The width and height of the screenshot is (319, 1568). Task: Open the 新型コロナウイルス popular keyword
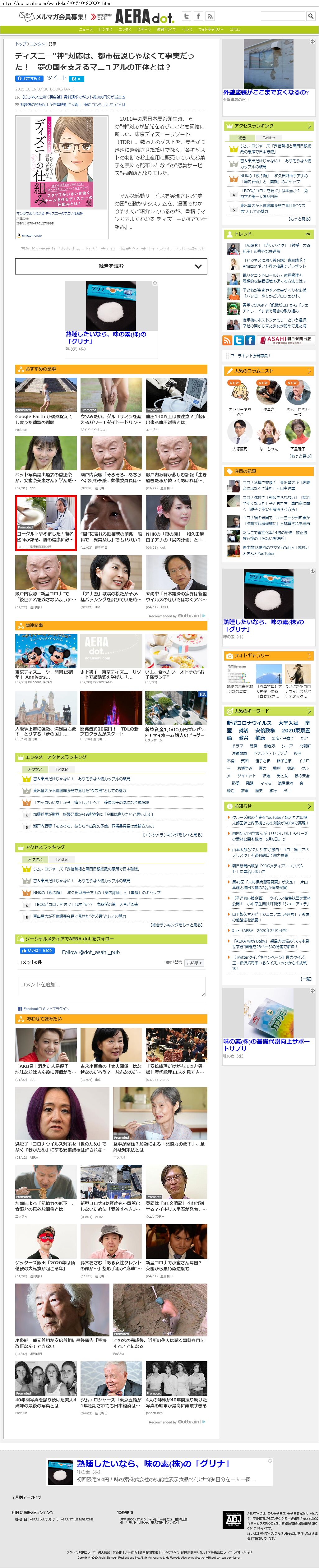pyautogui.click(x=249, y=723)
